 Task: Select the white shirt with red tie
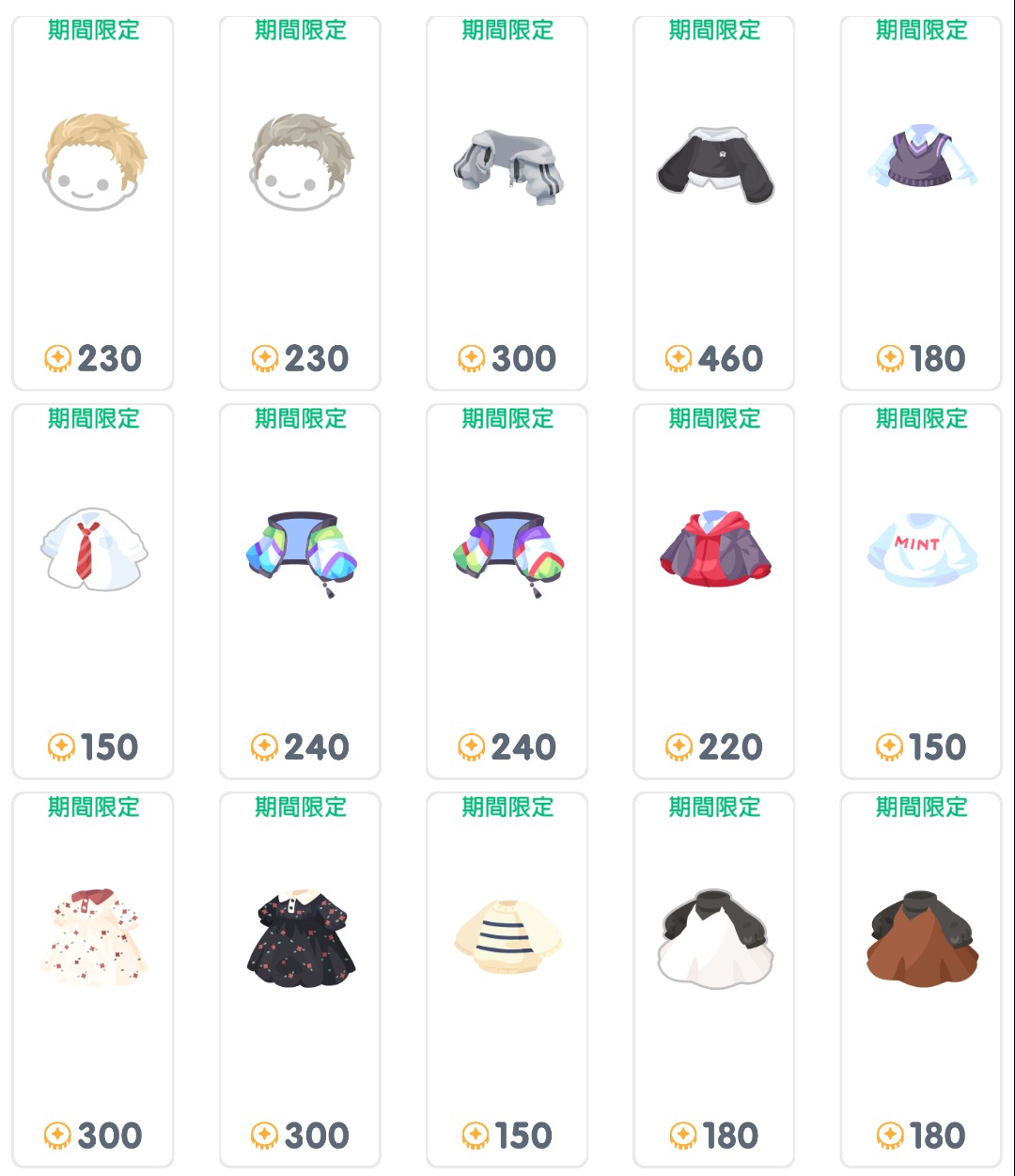point(94,550)
